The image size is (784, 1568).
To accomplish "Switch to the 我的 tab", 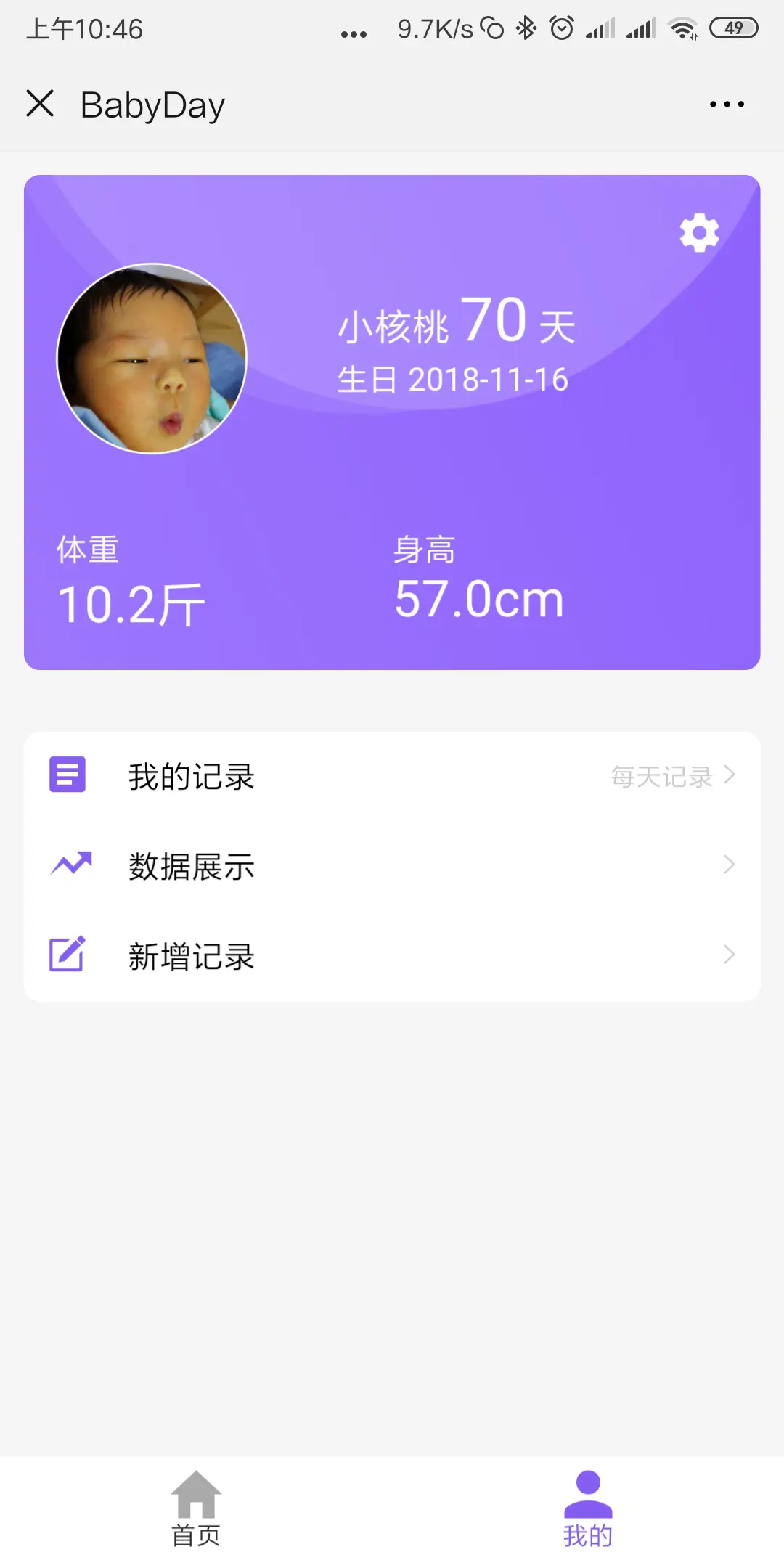I will (x=588, y=1510).
